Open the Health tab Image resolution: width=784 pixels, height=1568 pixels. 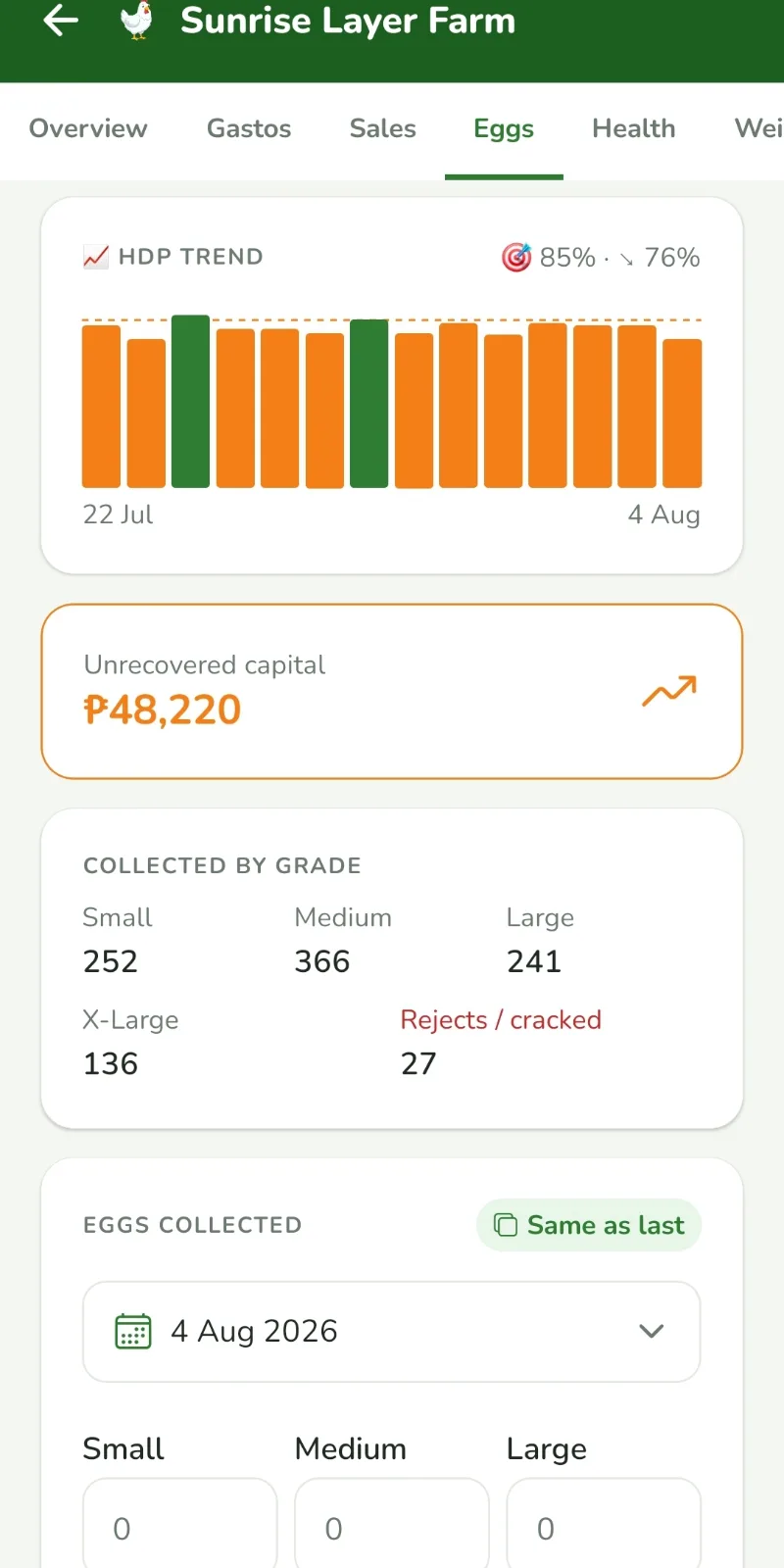[634, 128]
